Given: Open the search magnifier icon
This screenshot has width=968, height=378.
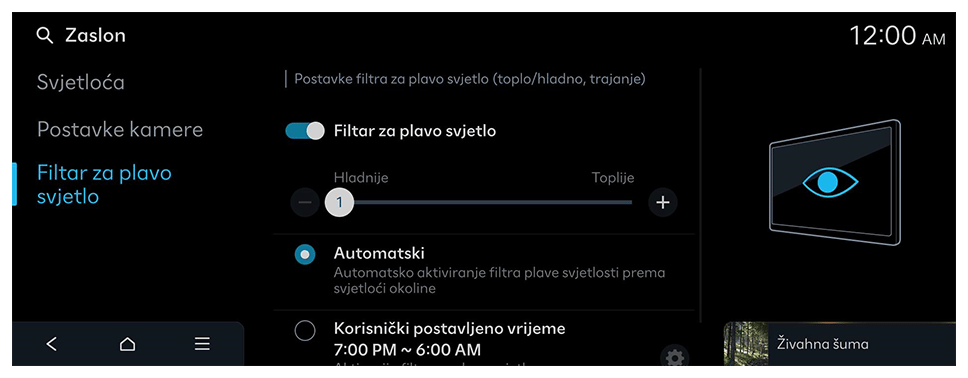Looking at the screenshot, I should [45, 36].
